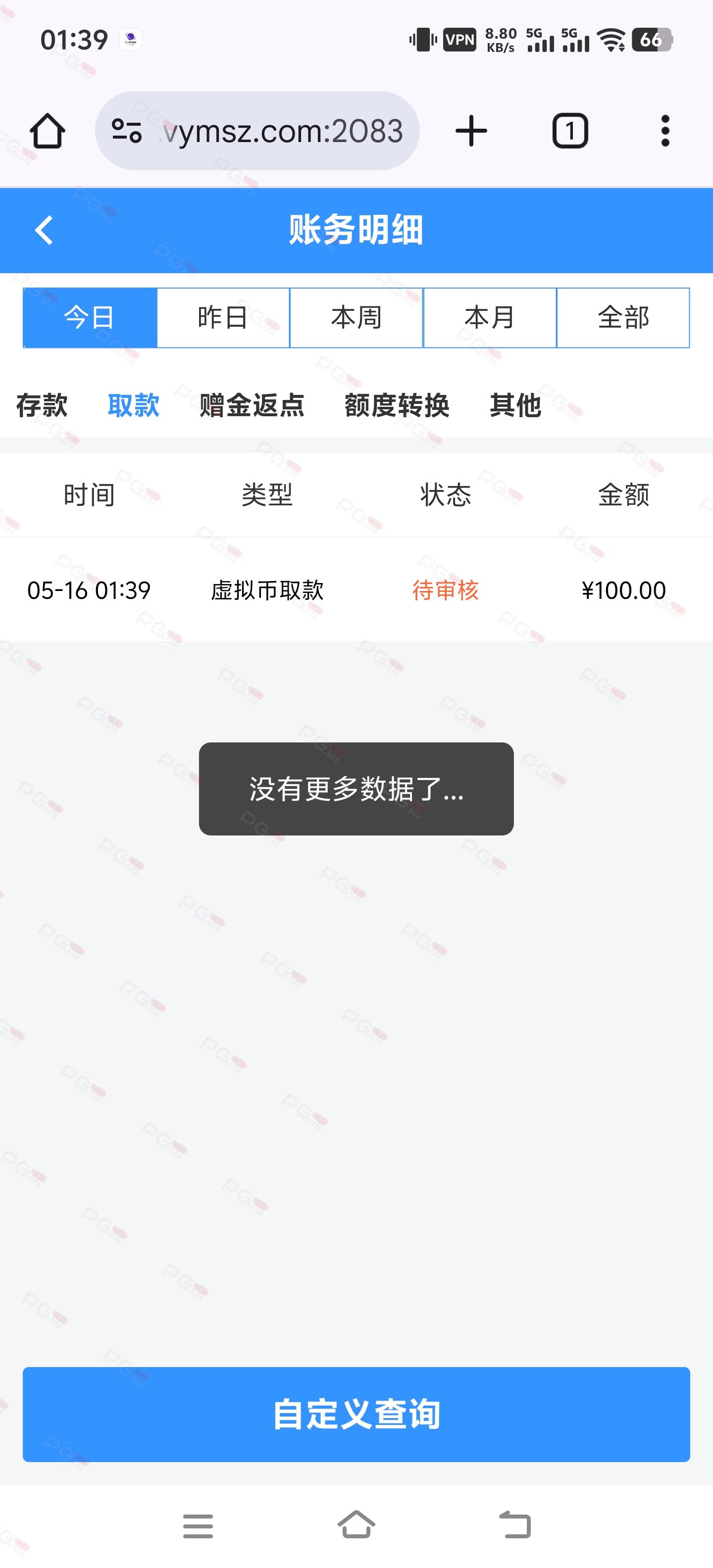Switch to 额度转换 category
The image size is (713, 1568).
tap(397, 405)
